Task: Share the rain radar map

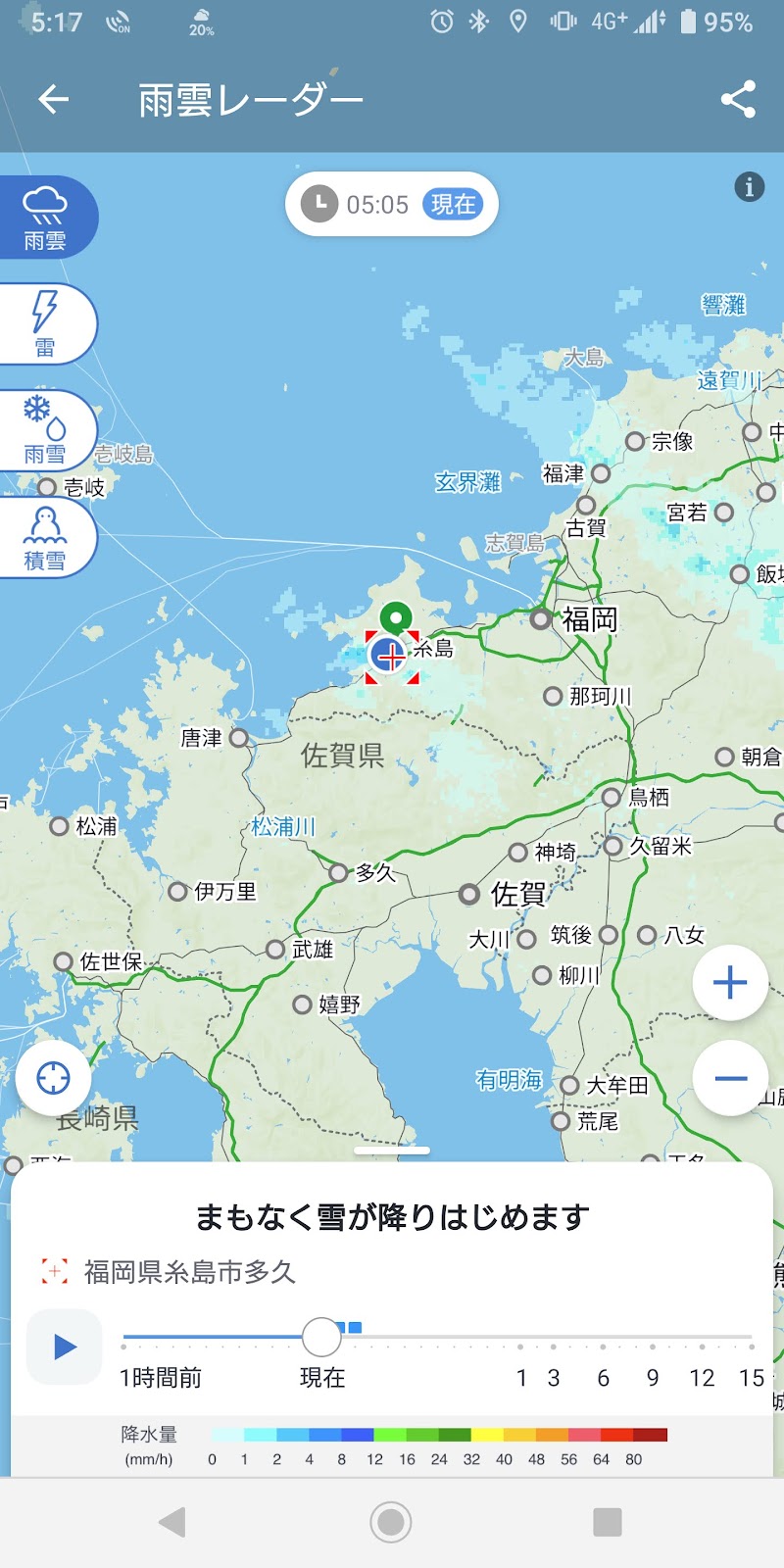Action: [738, 99]
